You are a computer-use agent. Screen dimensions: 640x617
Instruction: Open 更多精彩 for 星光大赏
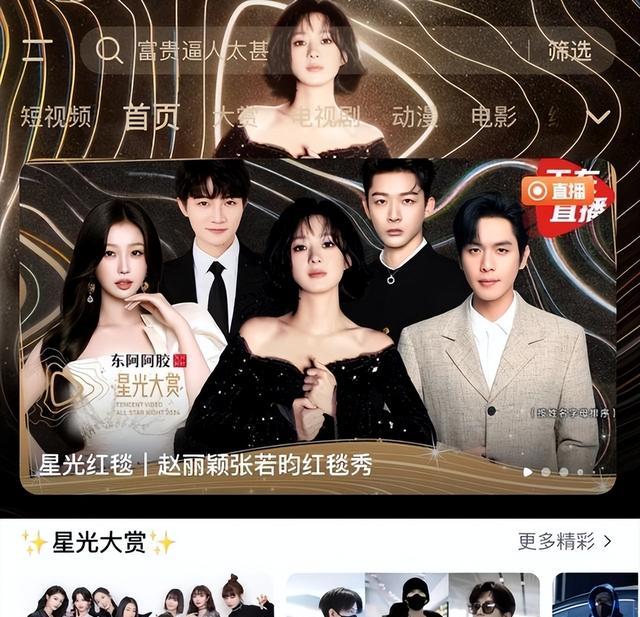[x=565, y=542]
